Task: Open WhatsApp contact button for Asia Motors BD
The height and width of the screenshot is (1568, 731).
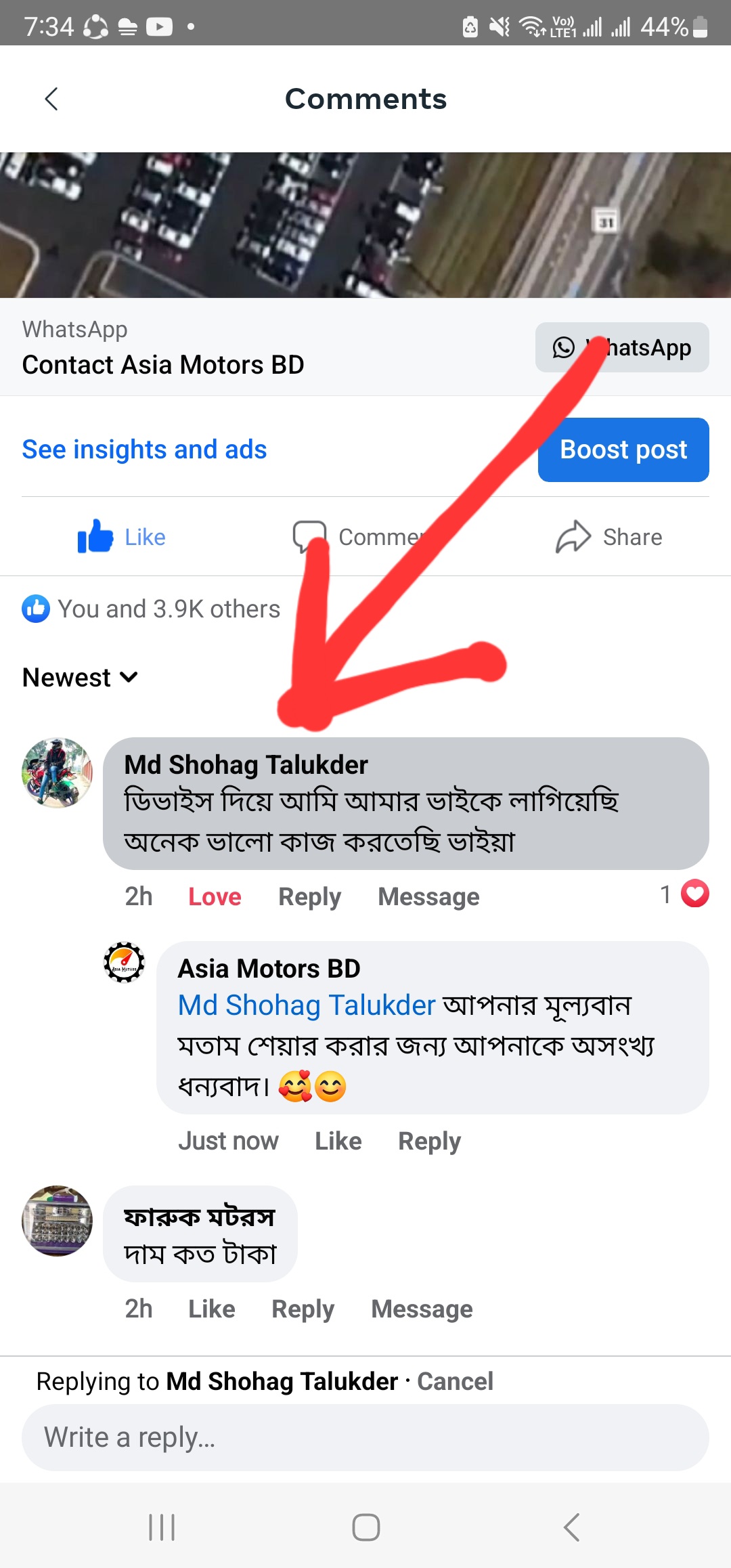Action: coord(622,347)
